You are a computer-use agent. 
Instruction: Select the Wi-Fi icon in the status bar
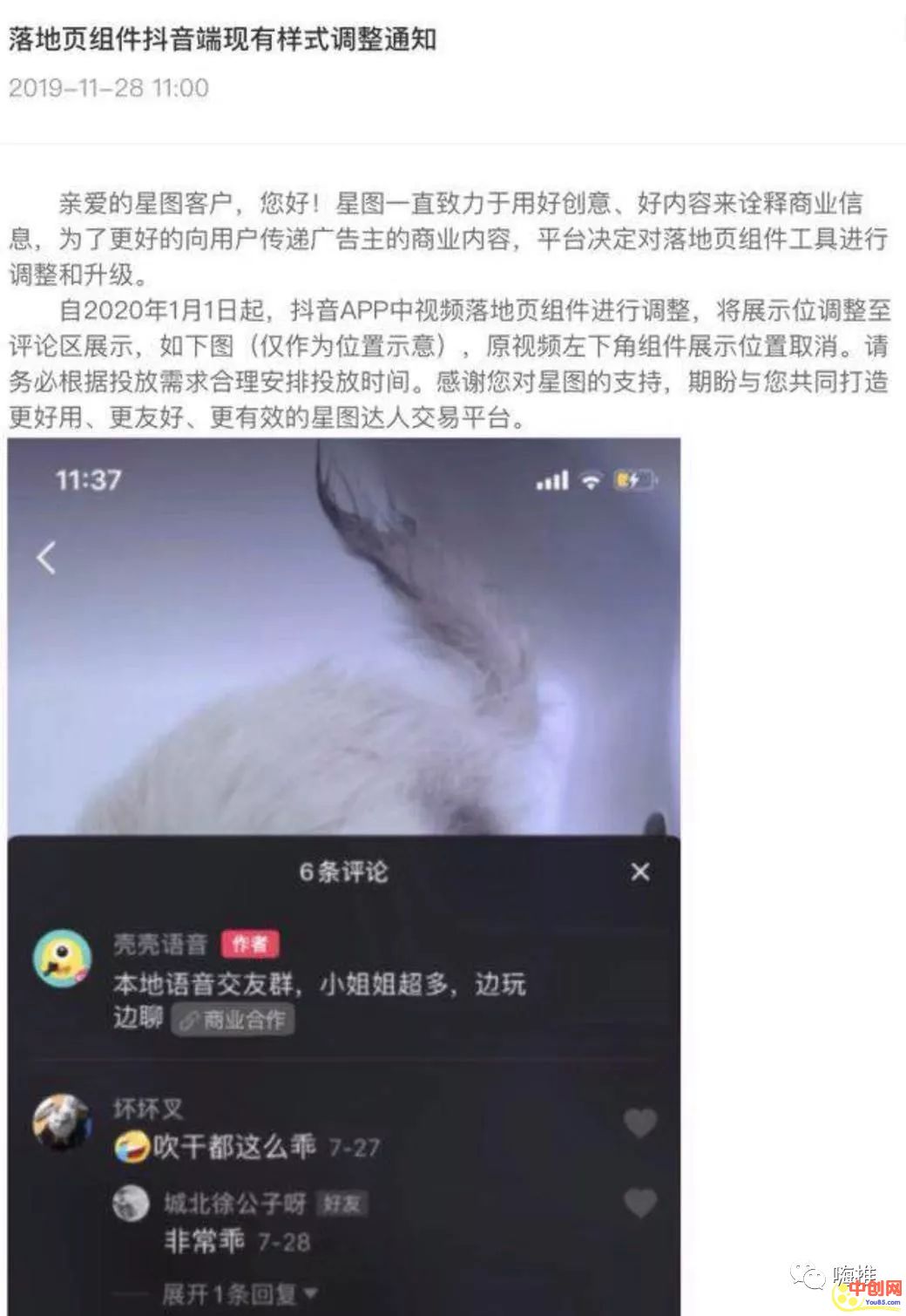[x=592, y=481]
